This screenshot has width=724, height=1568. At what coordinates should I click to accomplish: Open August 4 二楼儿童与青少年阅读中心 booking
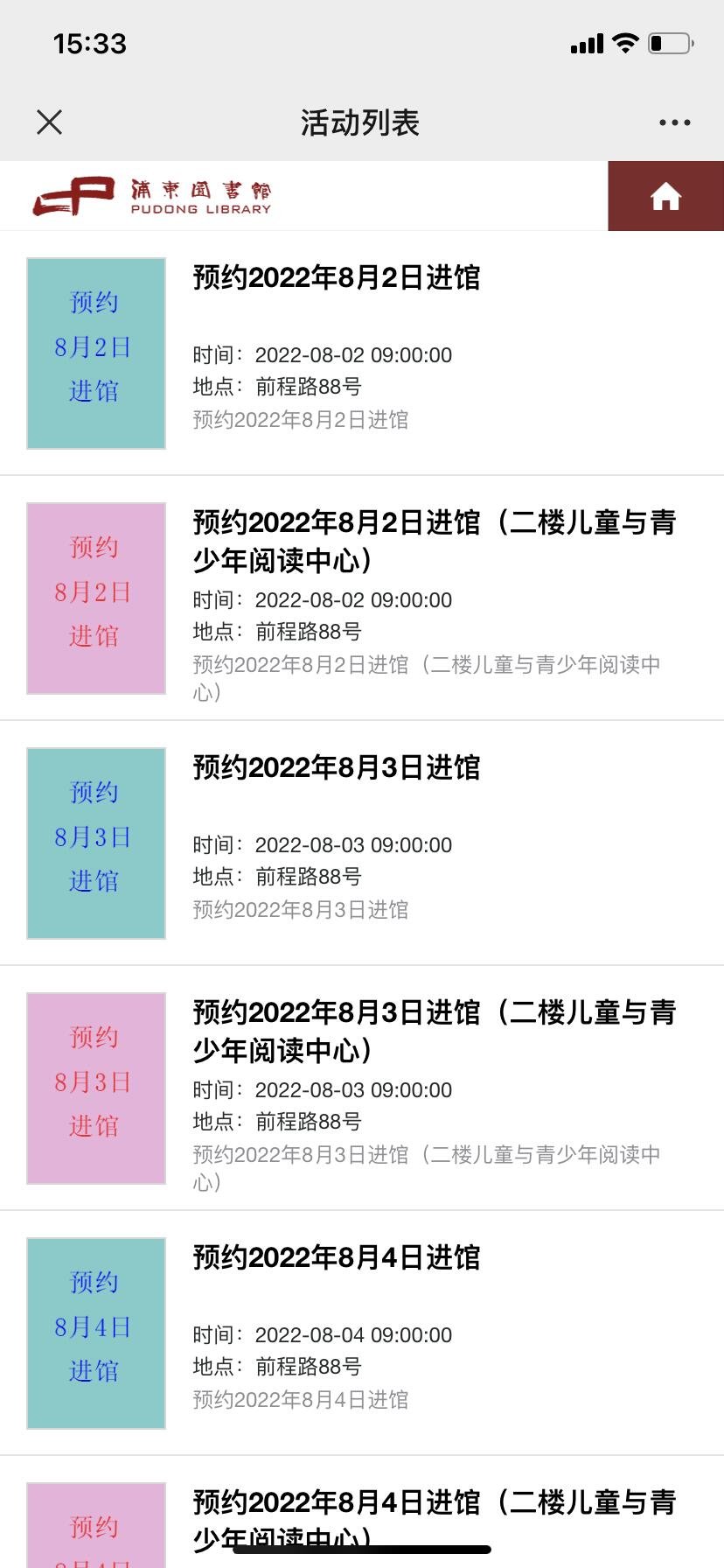pos(434,1503)
